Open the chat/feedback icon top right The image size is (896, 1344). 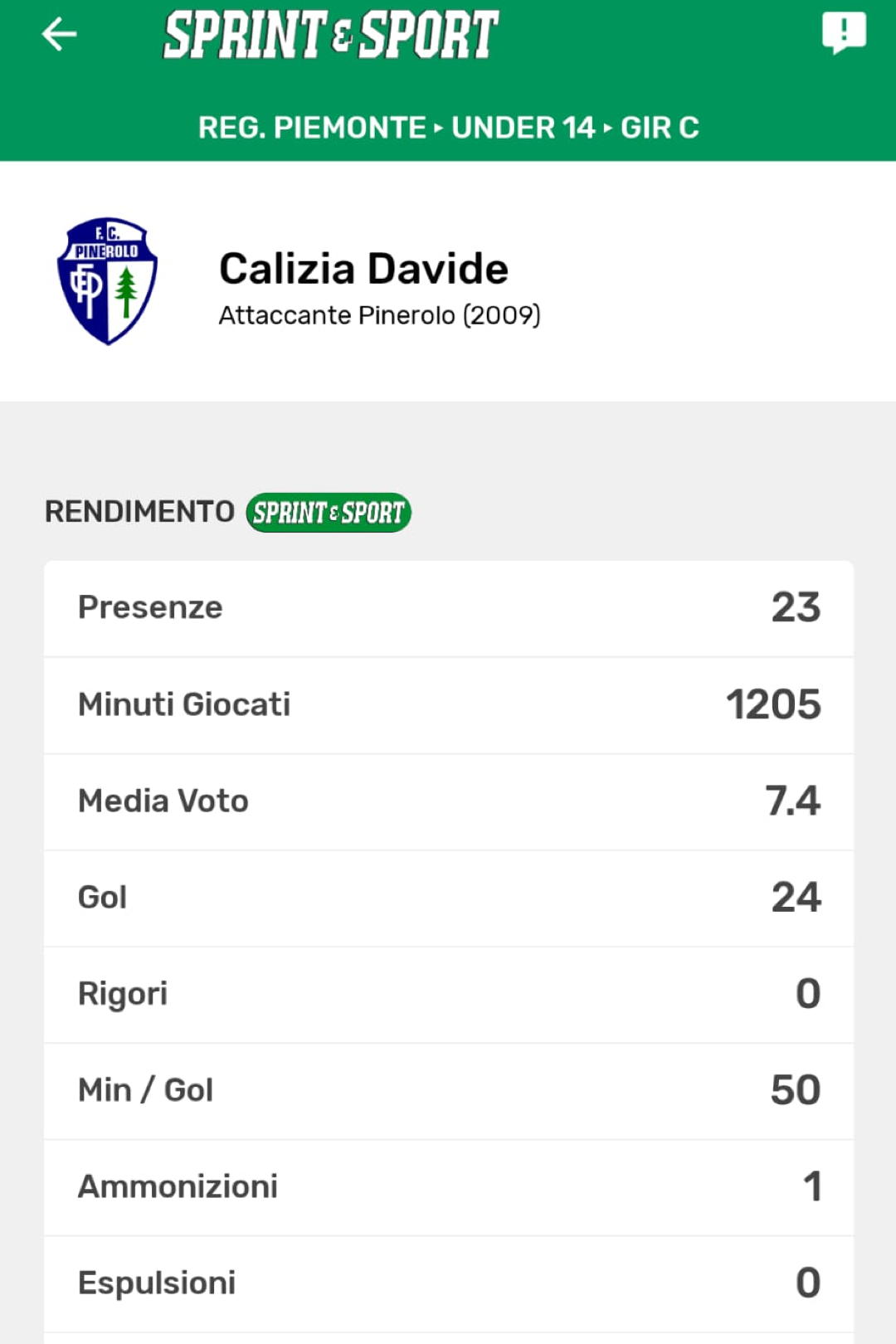click(844, 34)
